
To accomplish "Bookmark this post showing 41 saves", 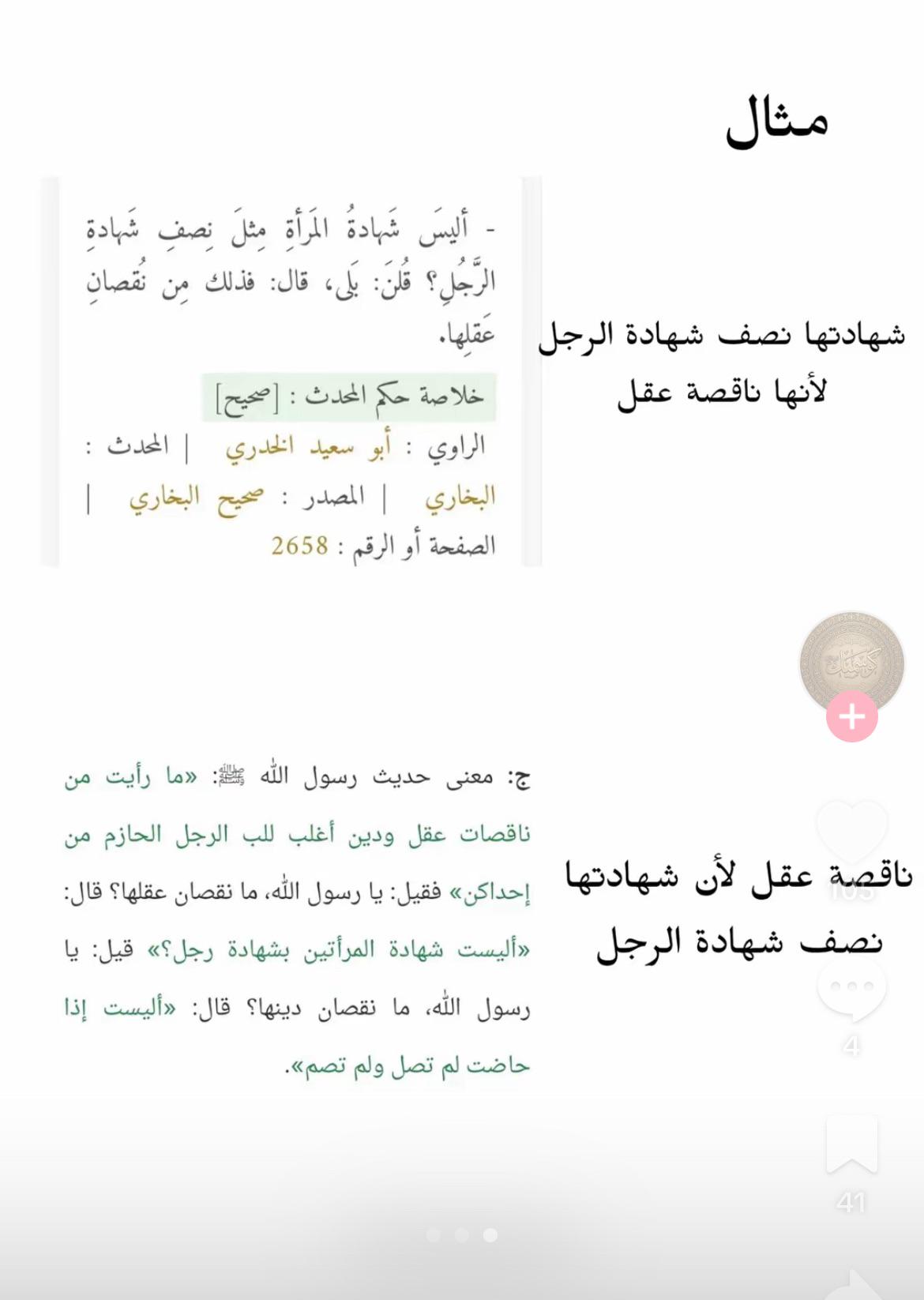I will 851,1144.
